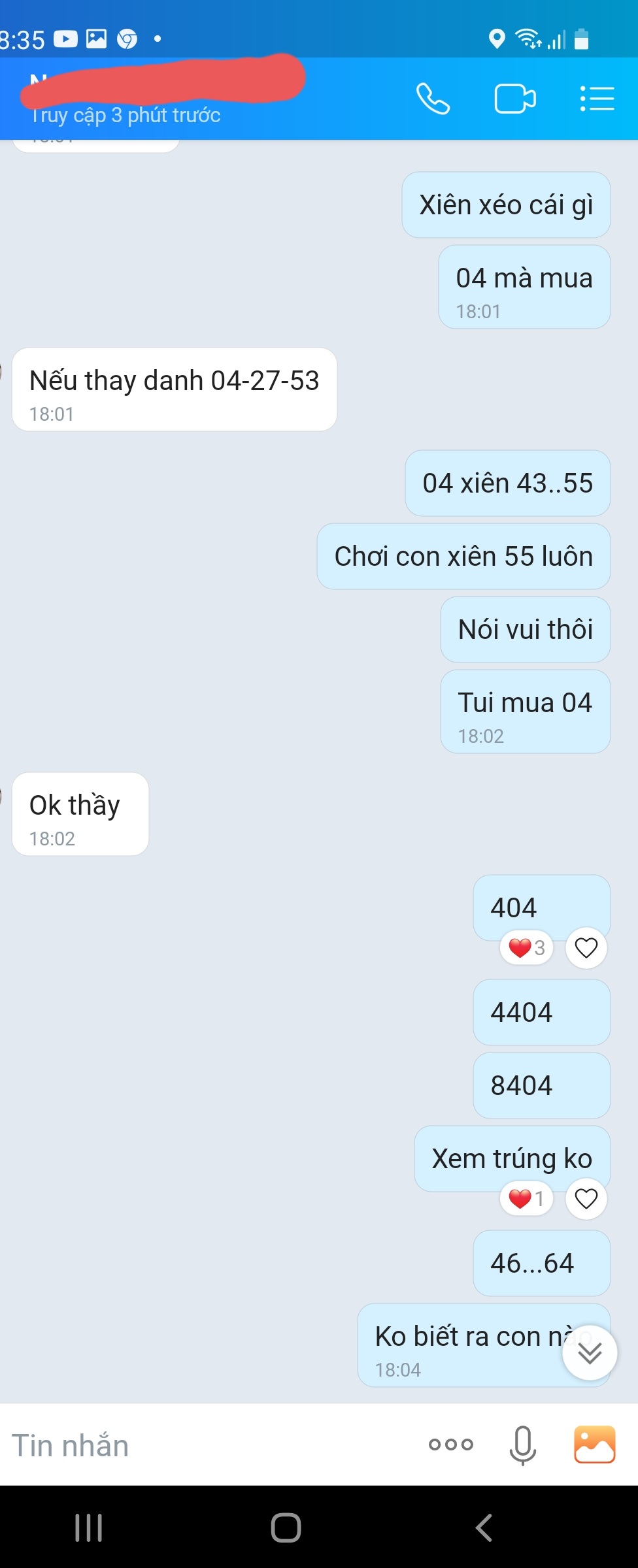This screenshot has width=638, height=1568.
Task: Tap the heart button on message 404
Action: tap(586, 947)
